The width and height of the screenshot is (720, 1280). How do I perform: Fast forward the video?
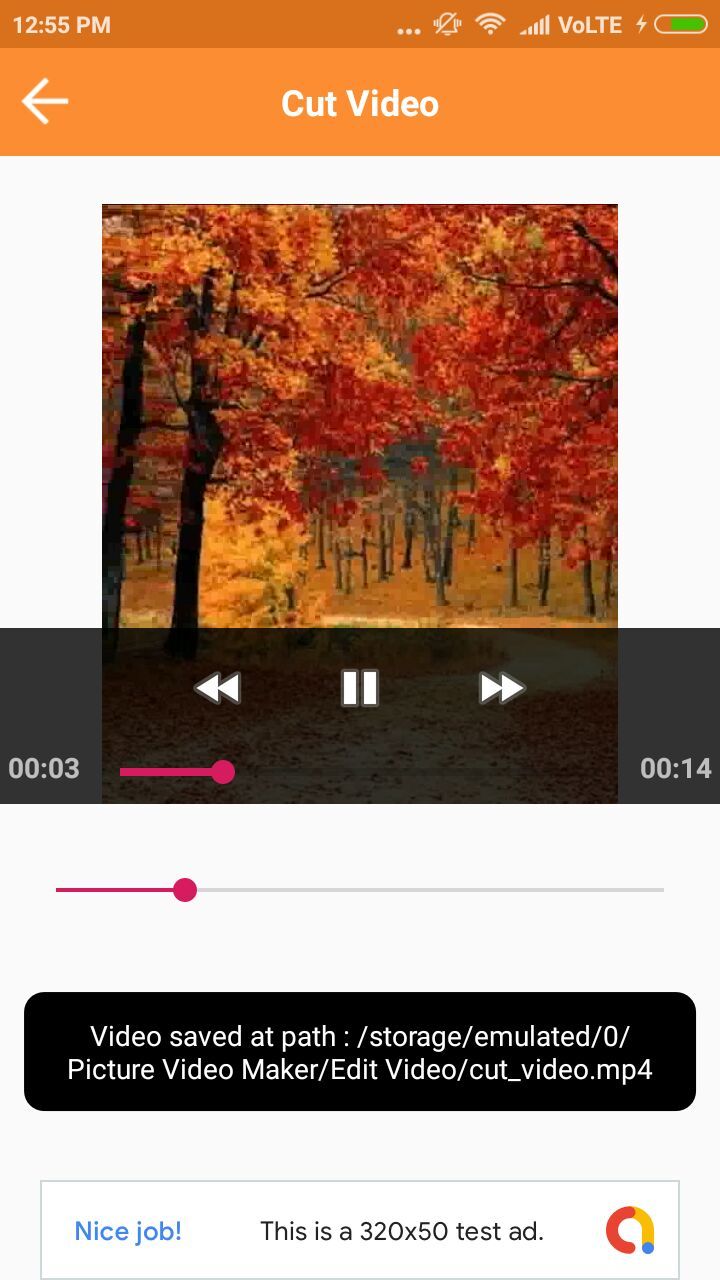tap(501, 688)
